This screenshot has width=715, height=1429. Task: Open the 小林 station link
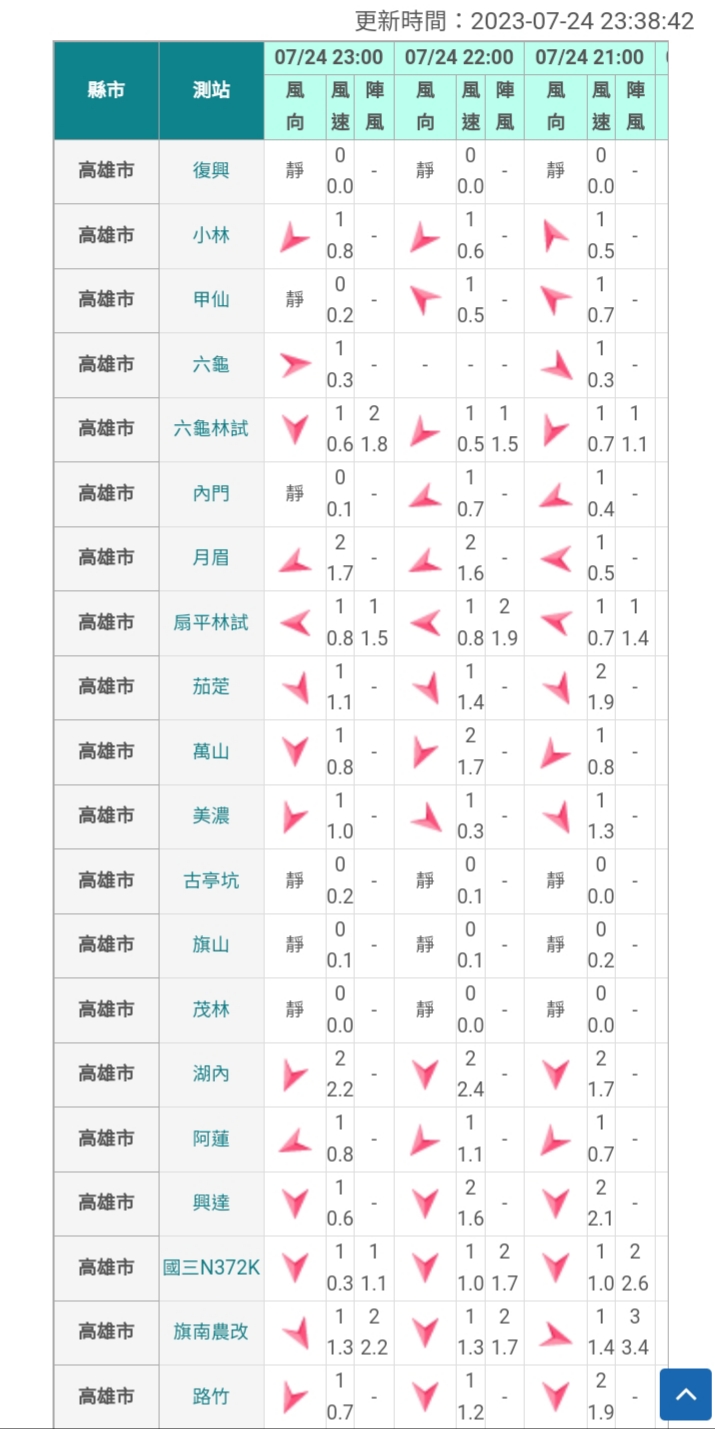coord(211,236)
